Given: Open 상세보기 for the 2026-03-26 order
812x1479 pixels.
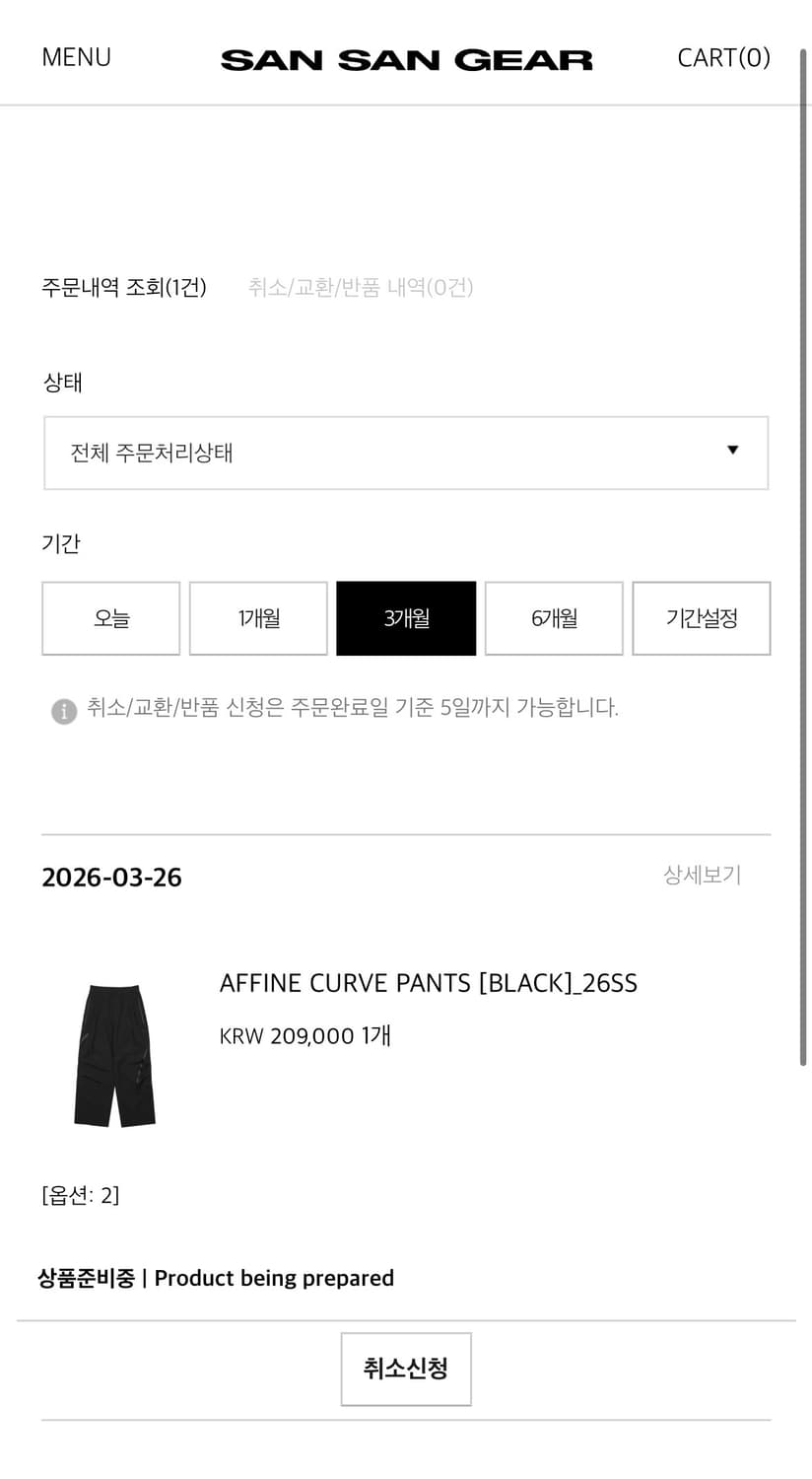Looking at the screenshot, I should point(702,875).
